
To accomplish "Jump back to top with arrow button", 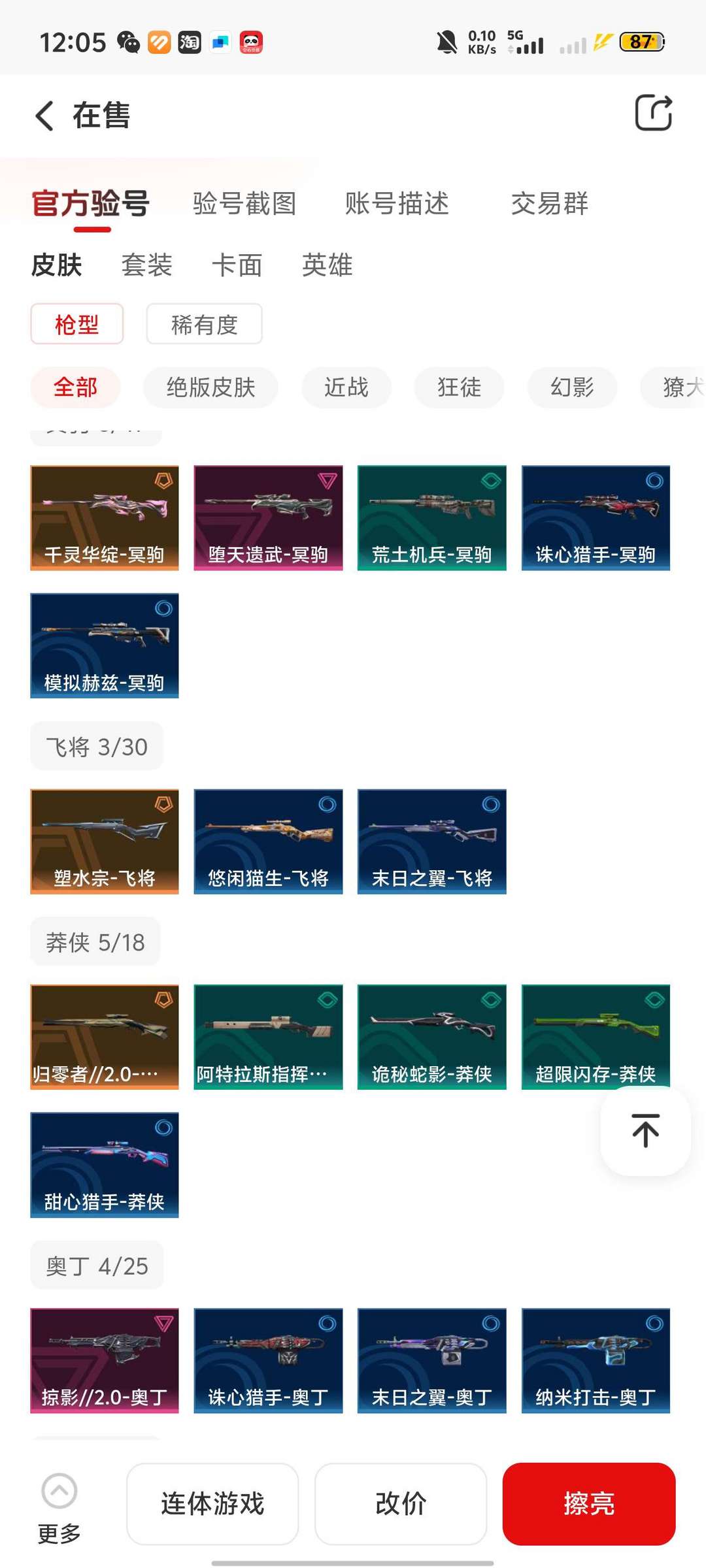I will (645, 1131).
